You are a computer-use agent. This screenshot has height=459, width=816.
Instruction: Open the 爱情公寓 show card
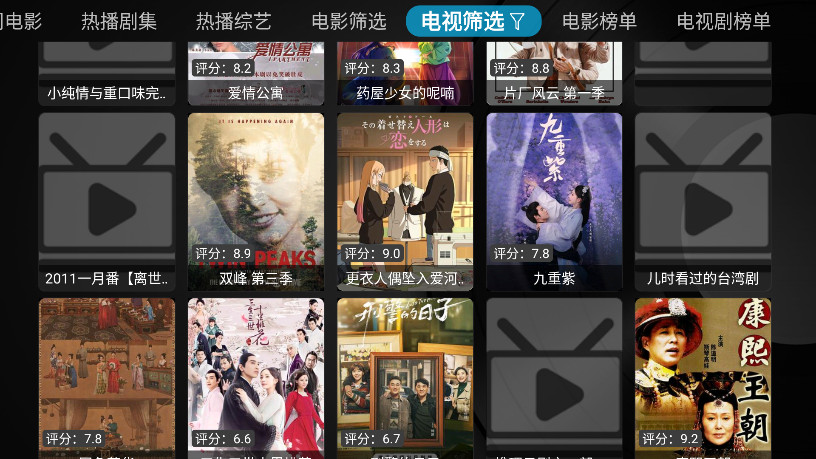[x=256, y=75]
